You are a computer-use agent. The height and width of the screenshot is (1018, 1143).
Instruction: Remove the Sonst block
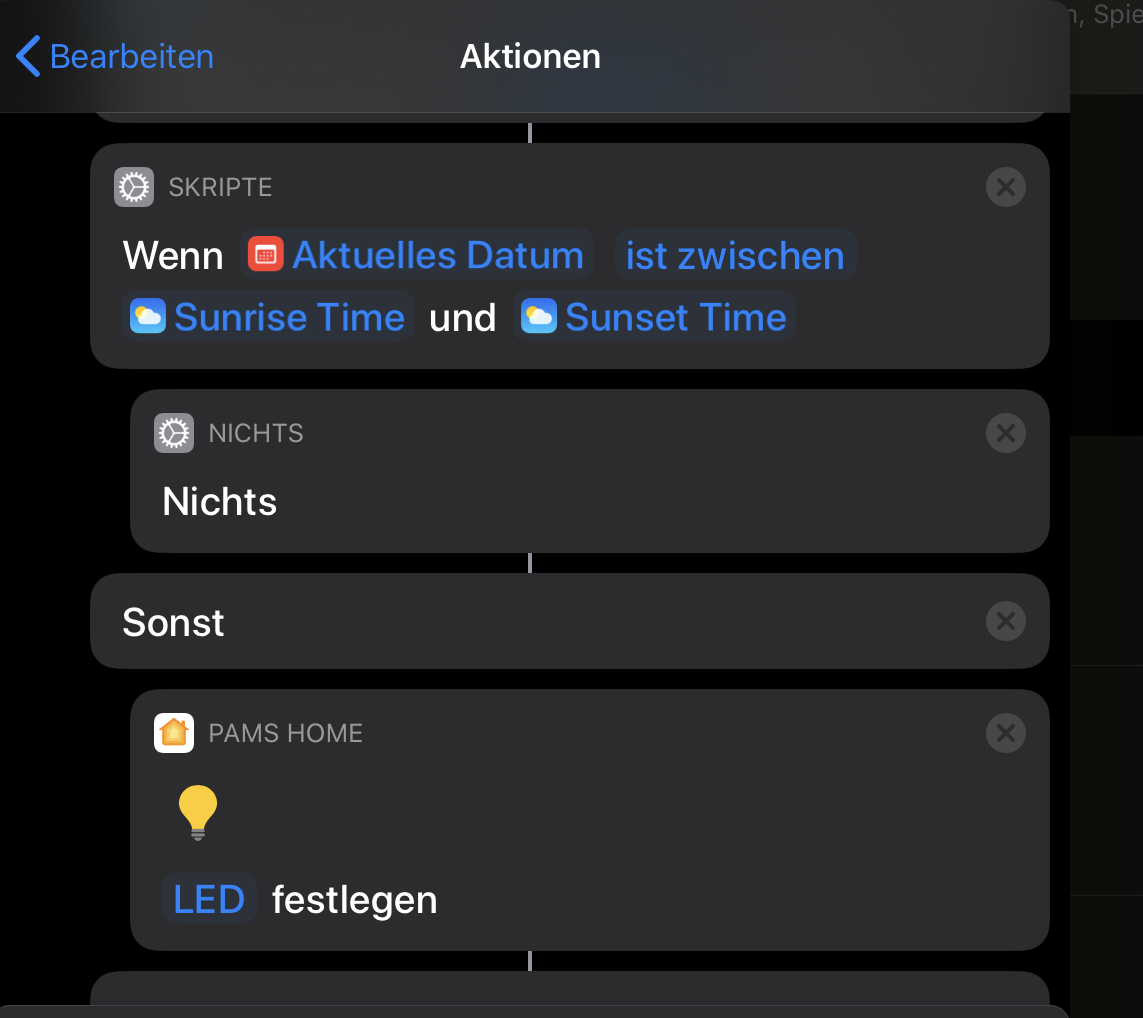click(1005, 621)
